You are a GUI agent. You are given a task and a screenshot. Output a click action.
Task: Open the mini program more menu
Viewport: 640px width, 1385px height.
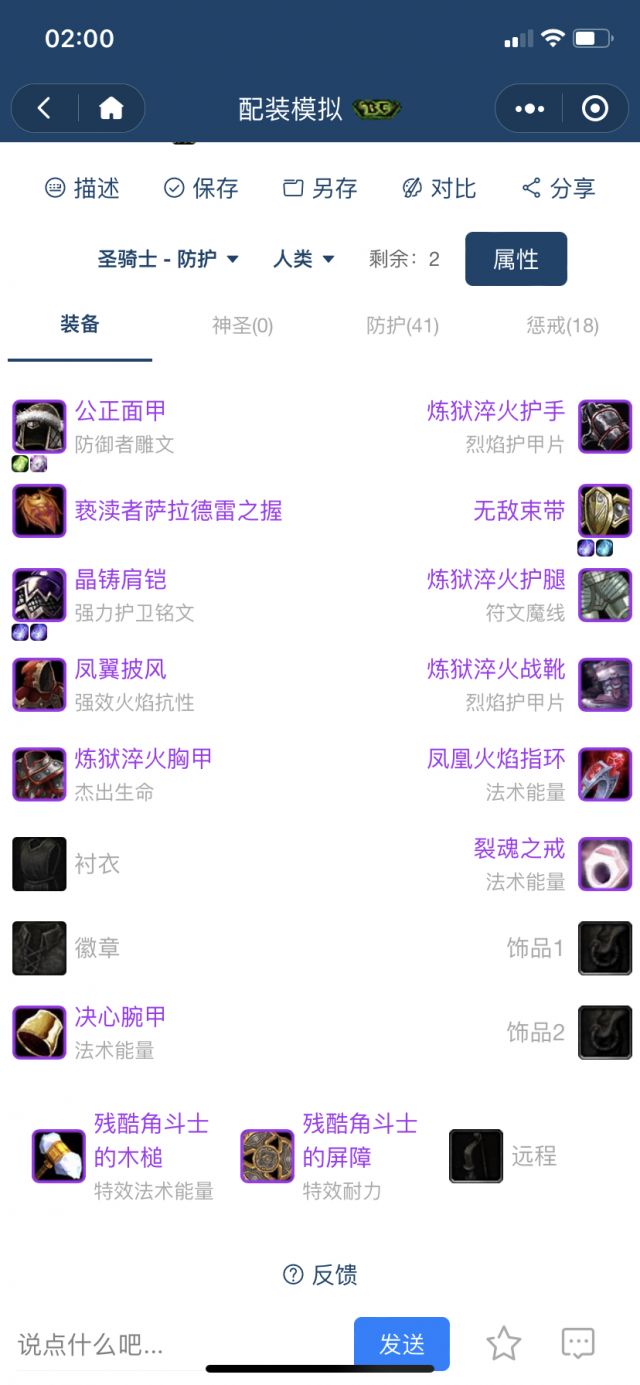coord(529,108)
